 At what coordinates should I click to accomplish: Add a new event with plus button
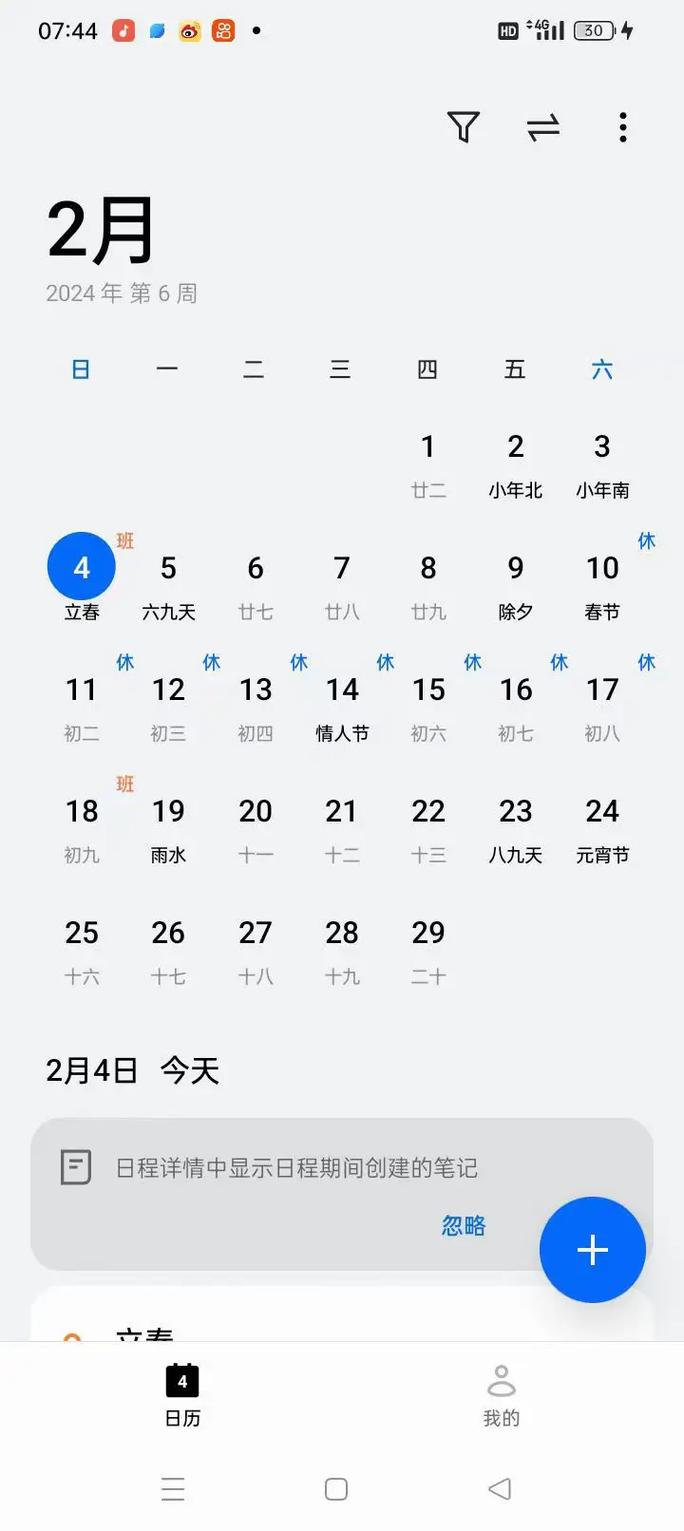click(x=592, y=1249)
